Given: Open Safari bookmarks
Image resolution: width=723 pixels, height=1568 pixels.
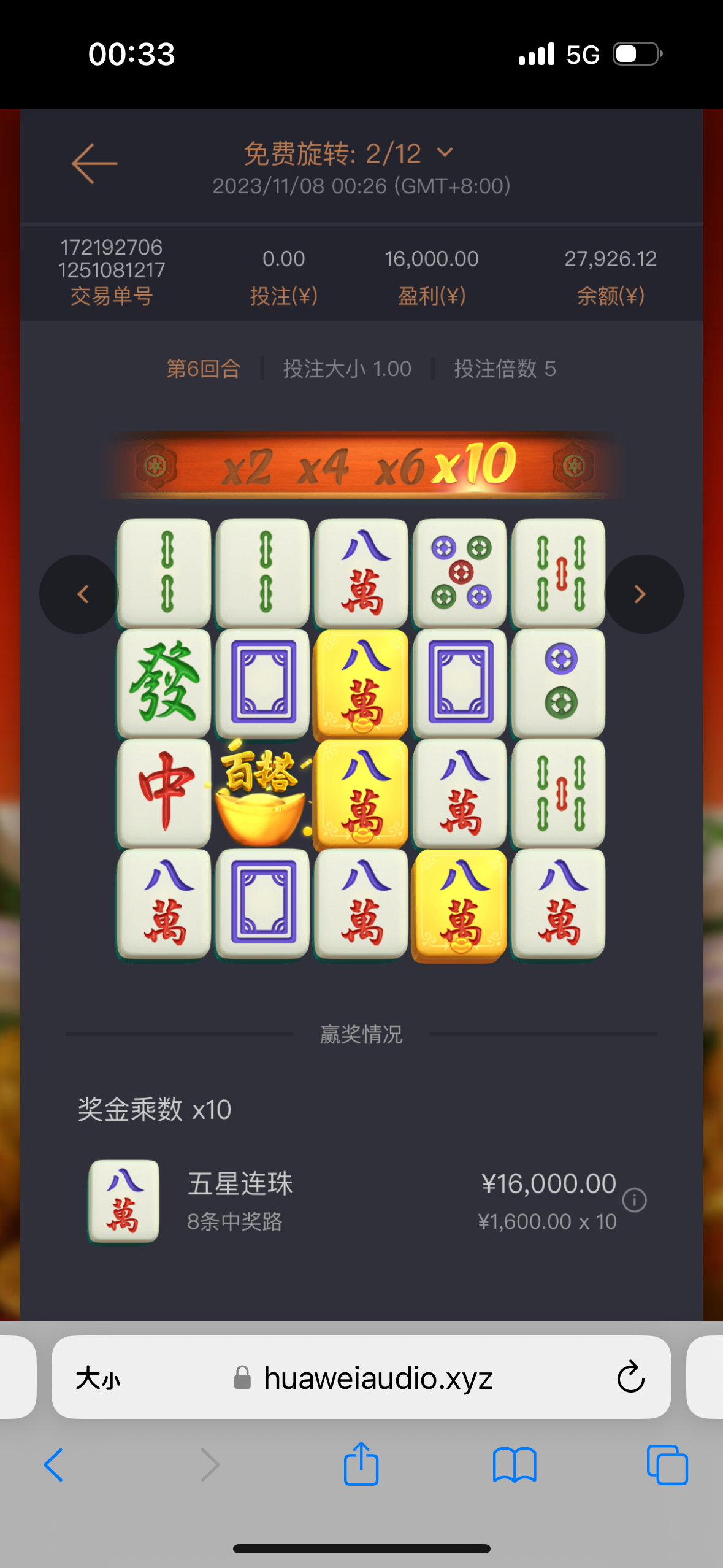Looking at the screenshot, I should (x=514, y=1465).
